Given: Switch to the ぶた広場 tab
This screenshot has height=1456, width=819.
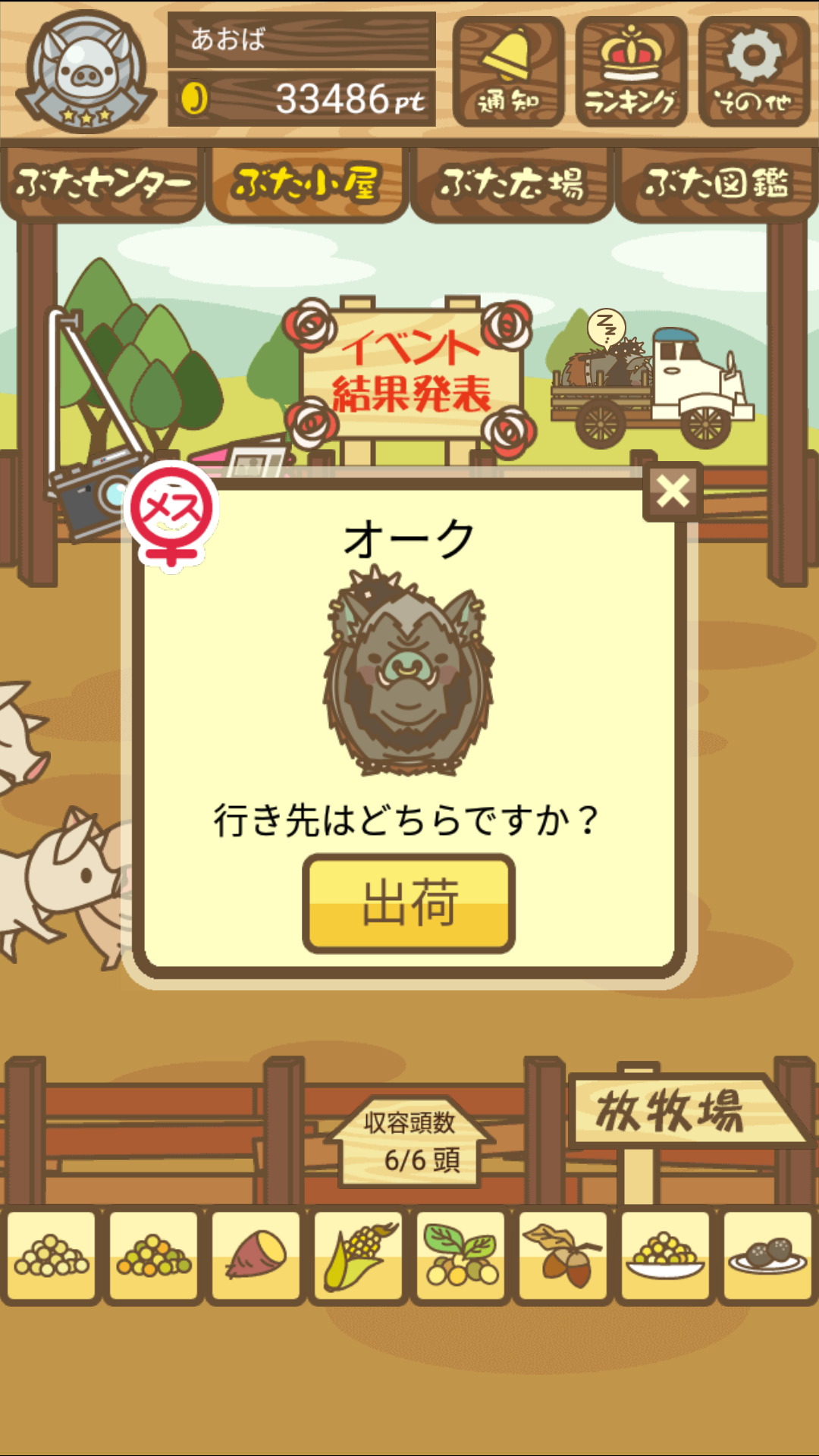Looking at the screenshot, I should [x=512, y=184].
